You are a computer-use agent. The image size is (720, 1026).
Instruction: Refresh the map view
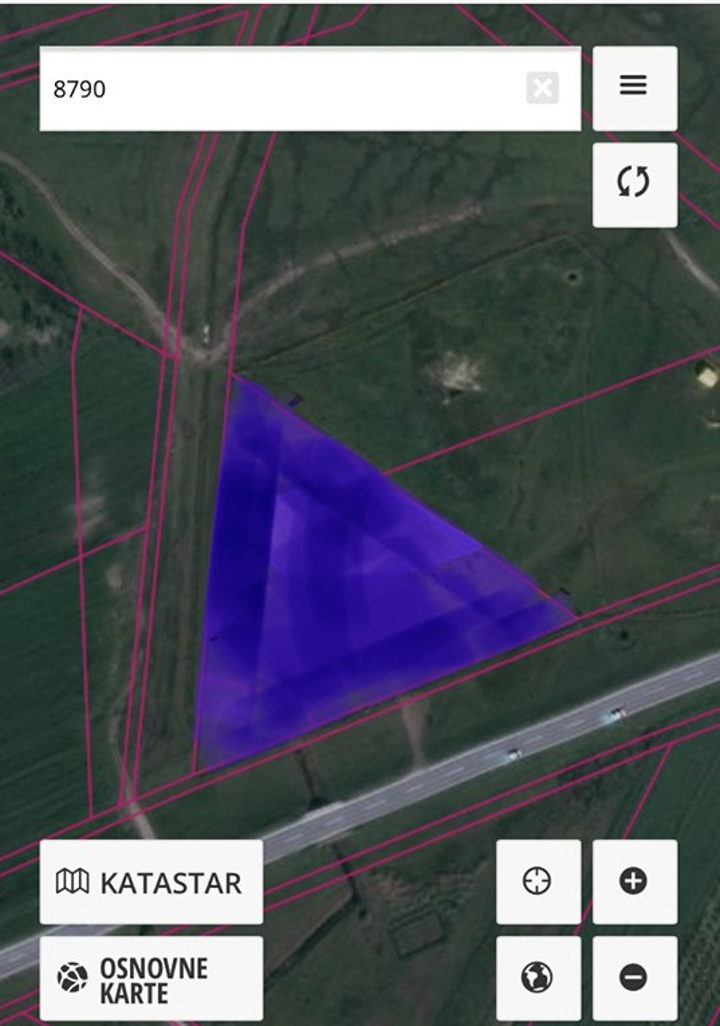click(x=634, y=183)
